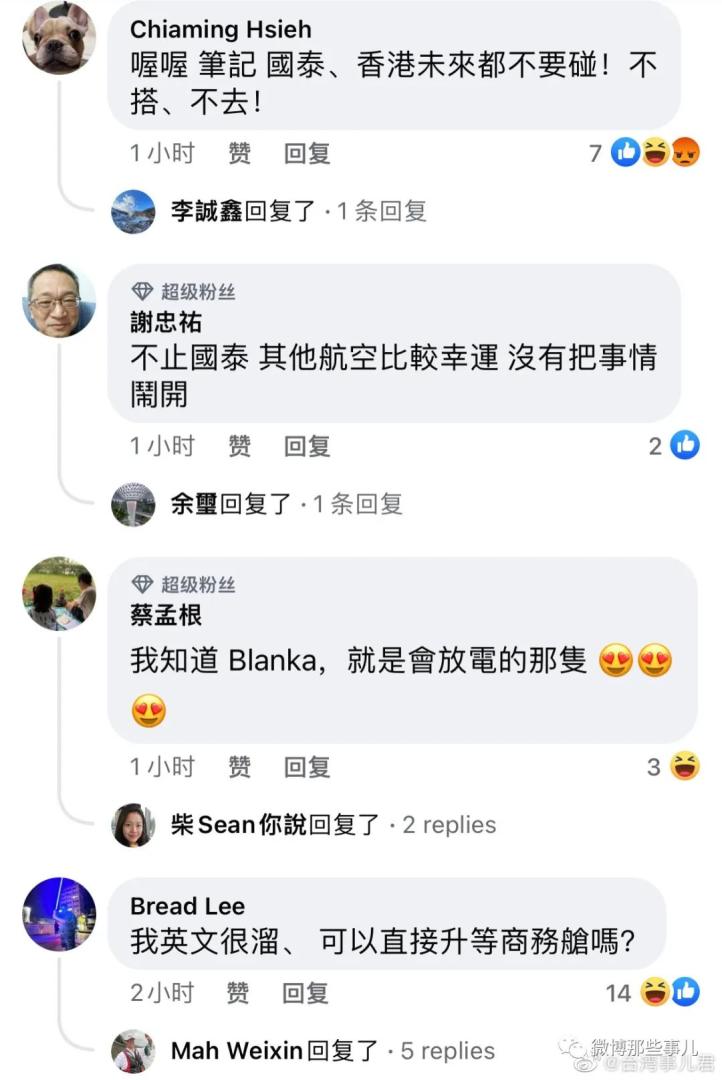This screenshot has width=722, height=1080.
Task: Open Chiaming Hsieh's profile avatar
Action: [59, 38]
